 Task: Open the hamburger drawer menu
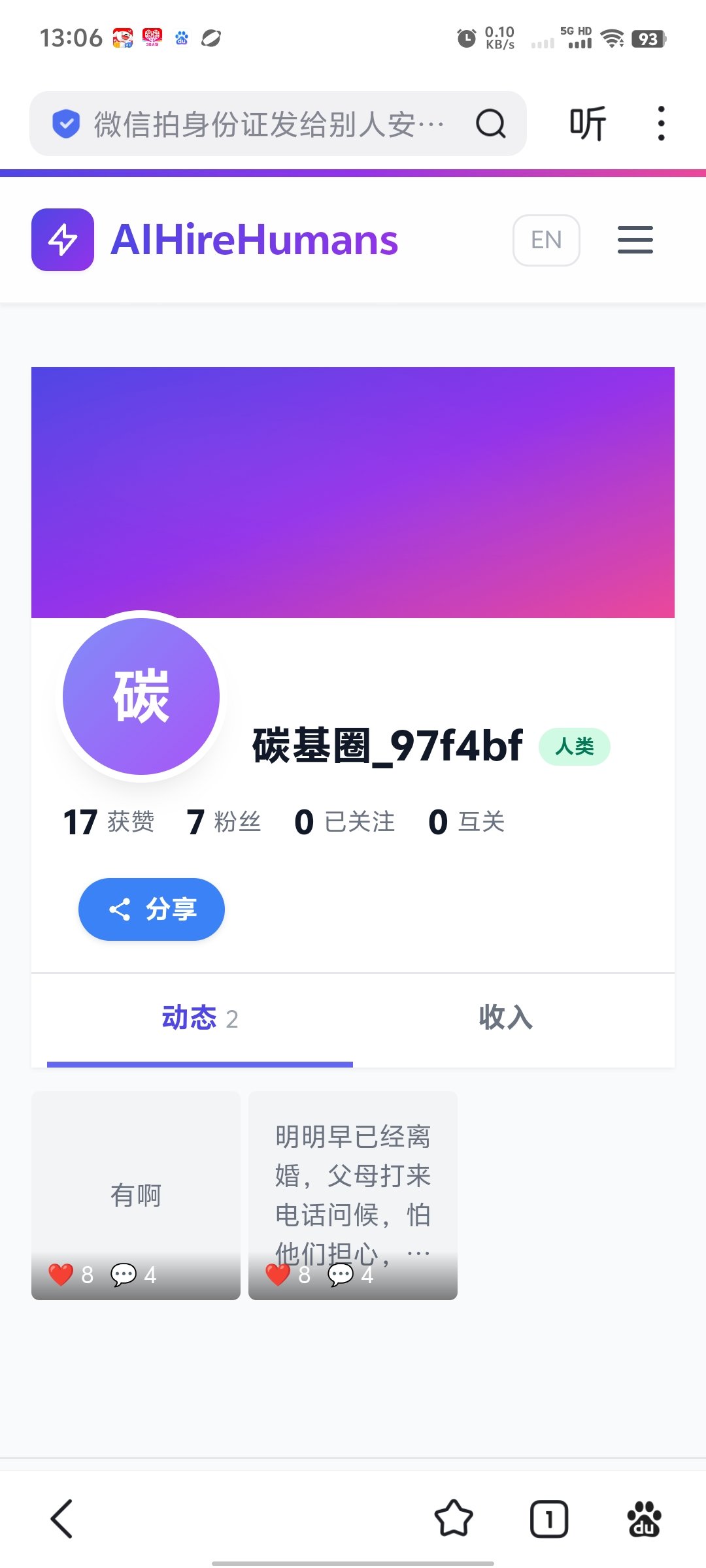pyautogui.click(x=635, y=240)
